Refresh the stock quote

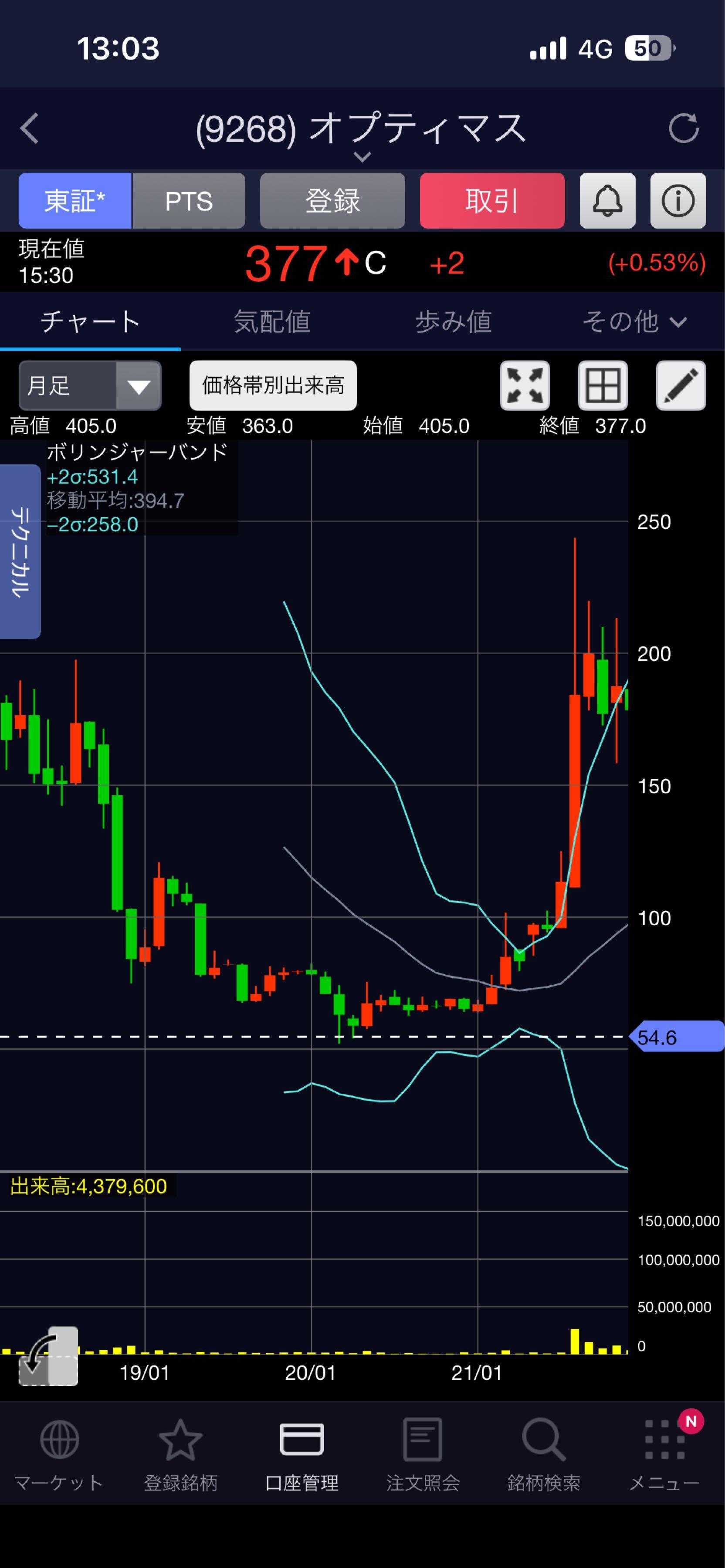[x=683, y=128]
